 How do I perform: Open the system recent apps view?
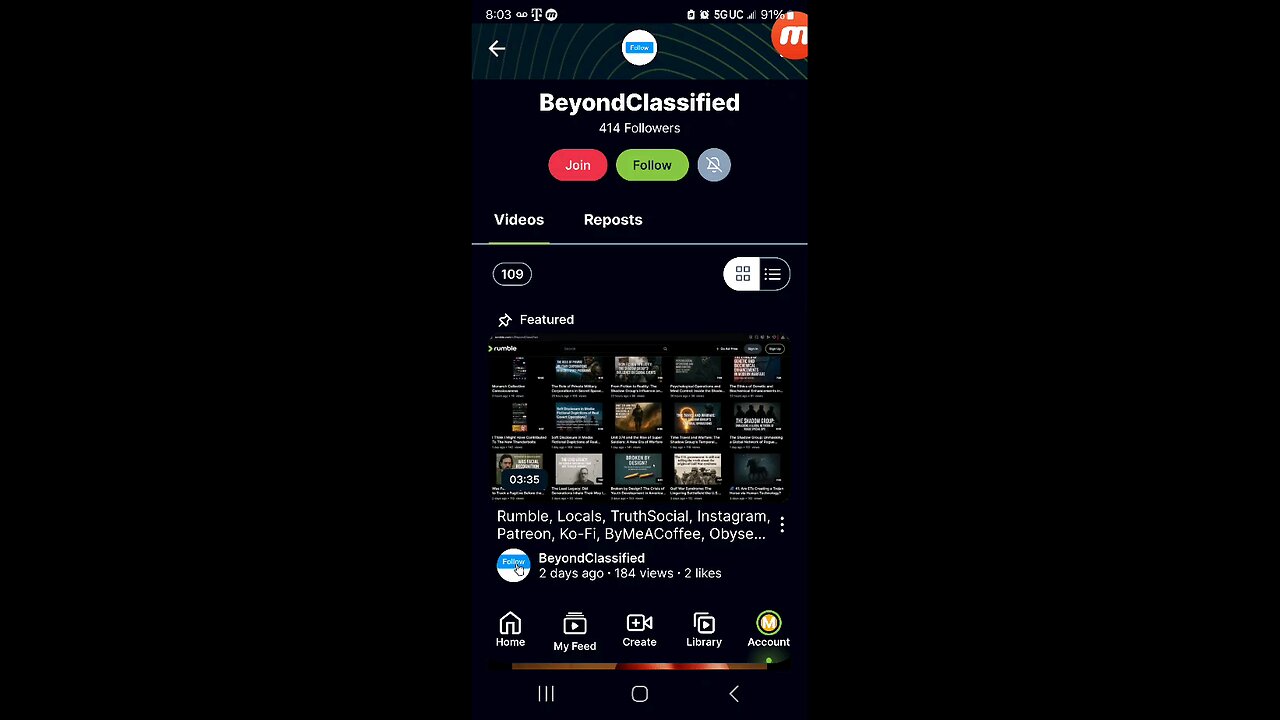point(546,694)
